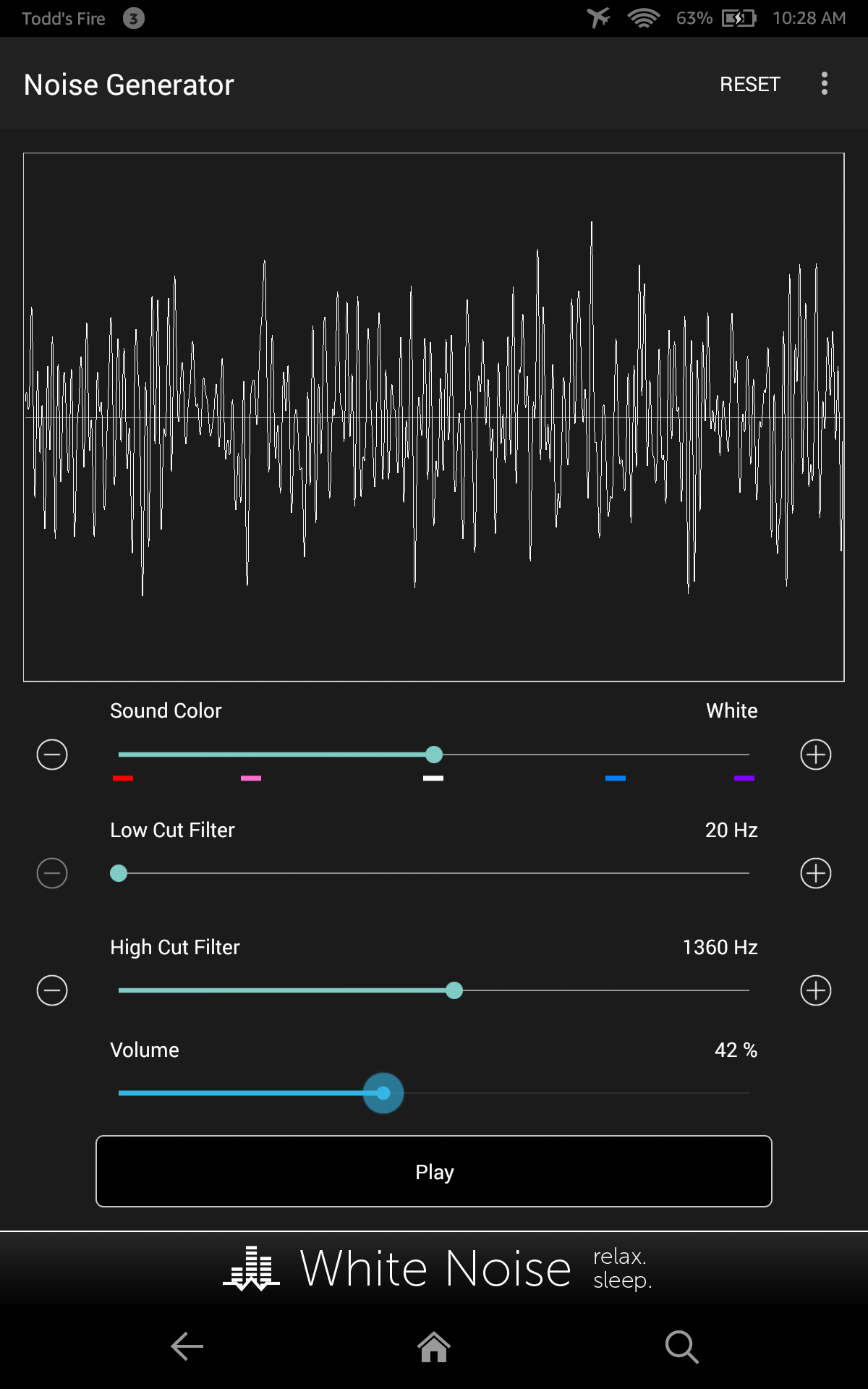
Task: Tap the notification badge showing 3
Action: [x=132, y=18]
